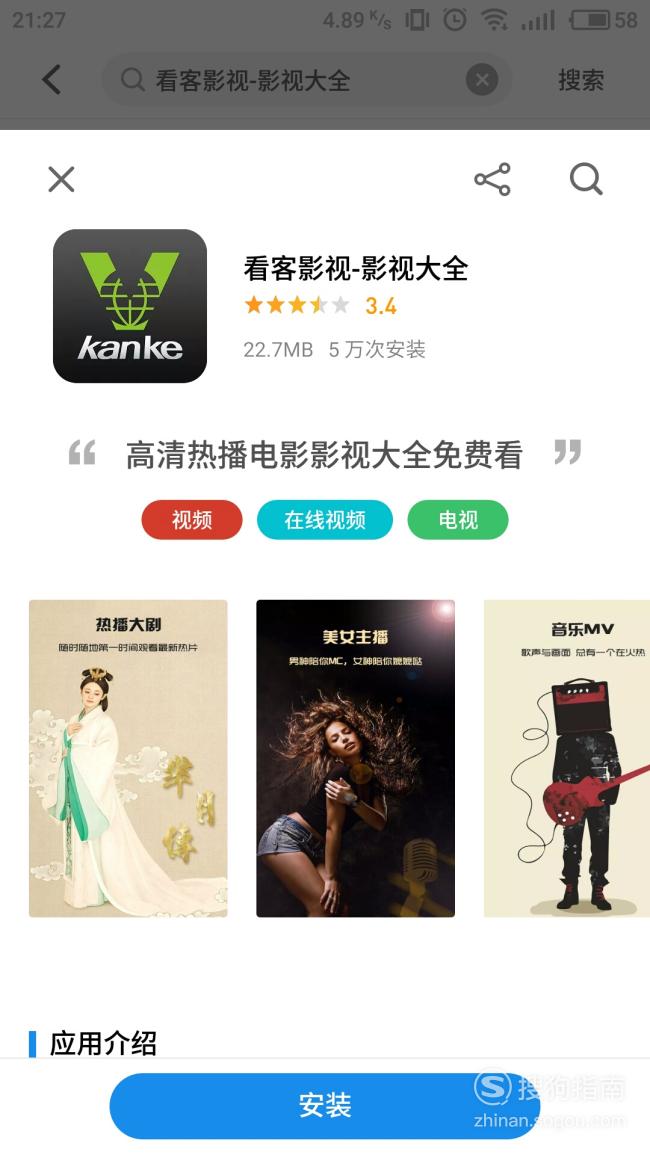Tap the 搜索 search button
Viewport: 650px width, 1155px height.
click(x=581, y=80)
